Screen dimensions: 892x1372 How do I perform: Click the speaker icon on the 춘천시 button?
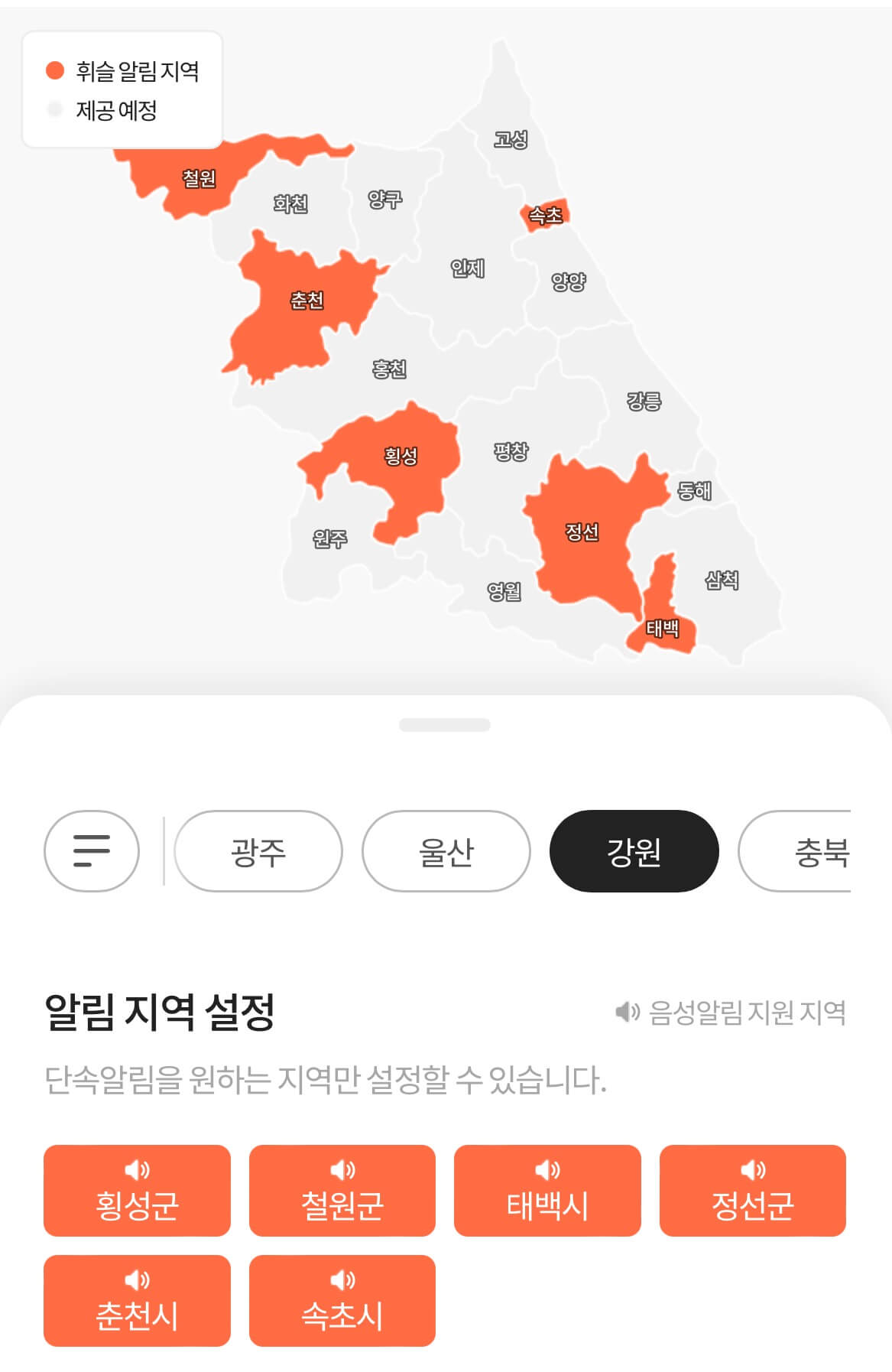[x=137, y=1278]
